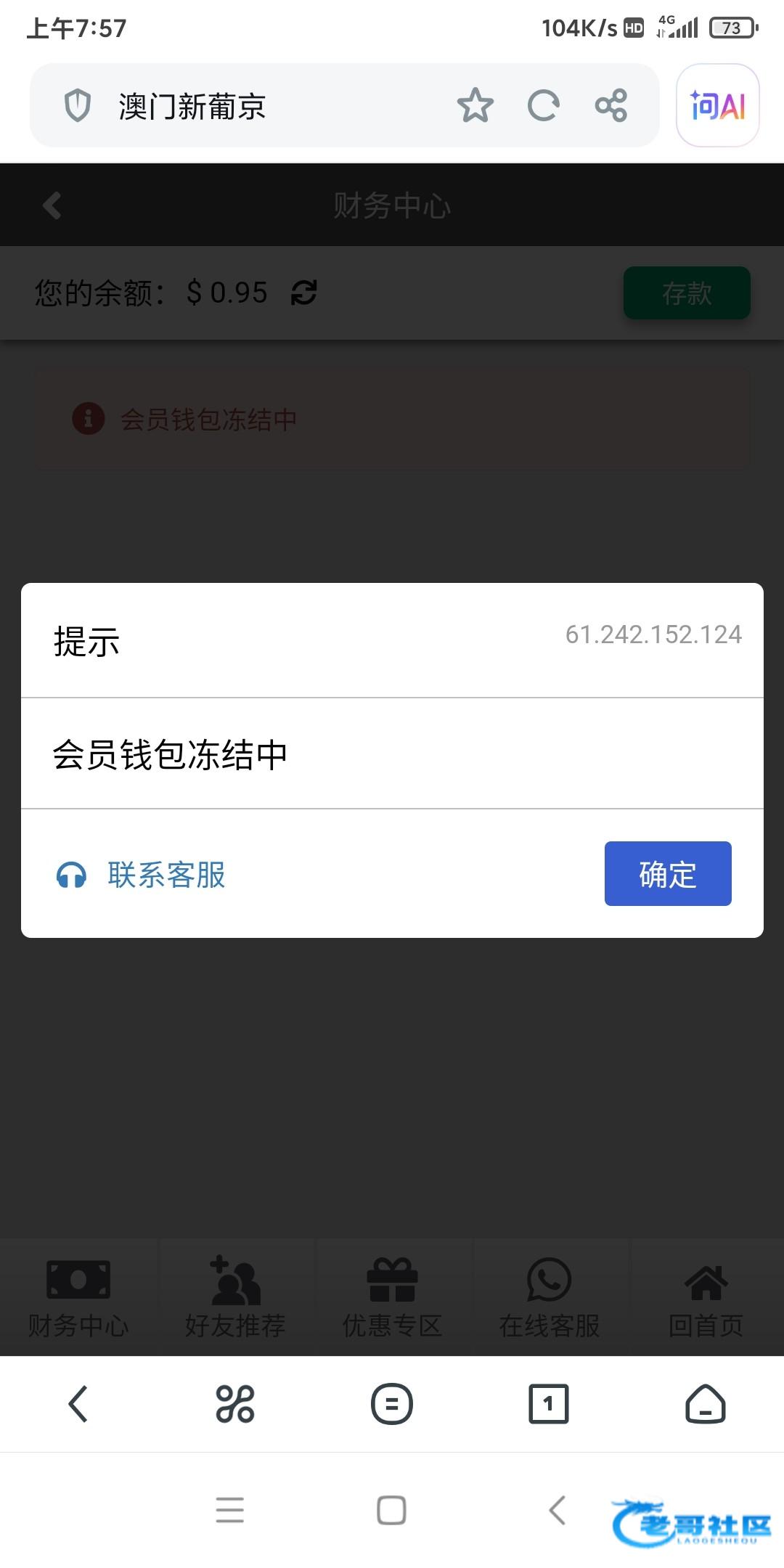Open browser tools grid icon
Image resolution: width=784 pixels, height=1568 pixels.
(x=234, y=1404)
